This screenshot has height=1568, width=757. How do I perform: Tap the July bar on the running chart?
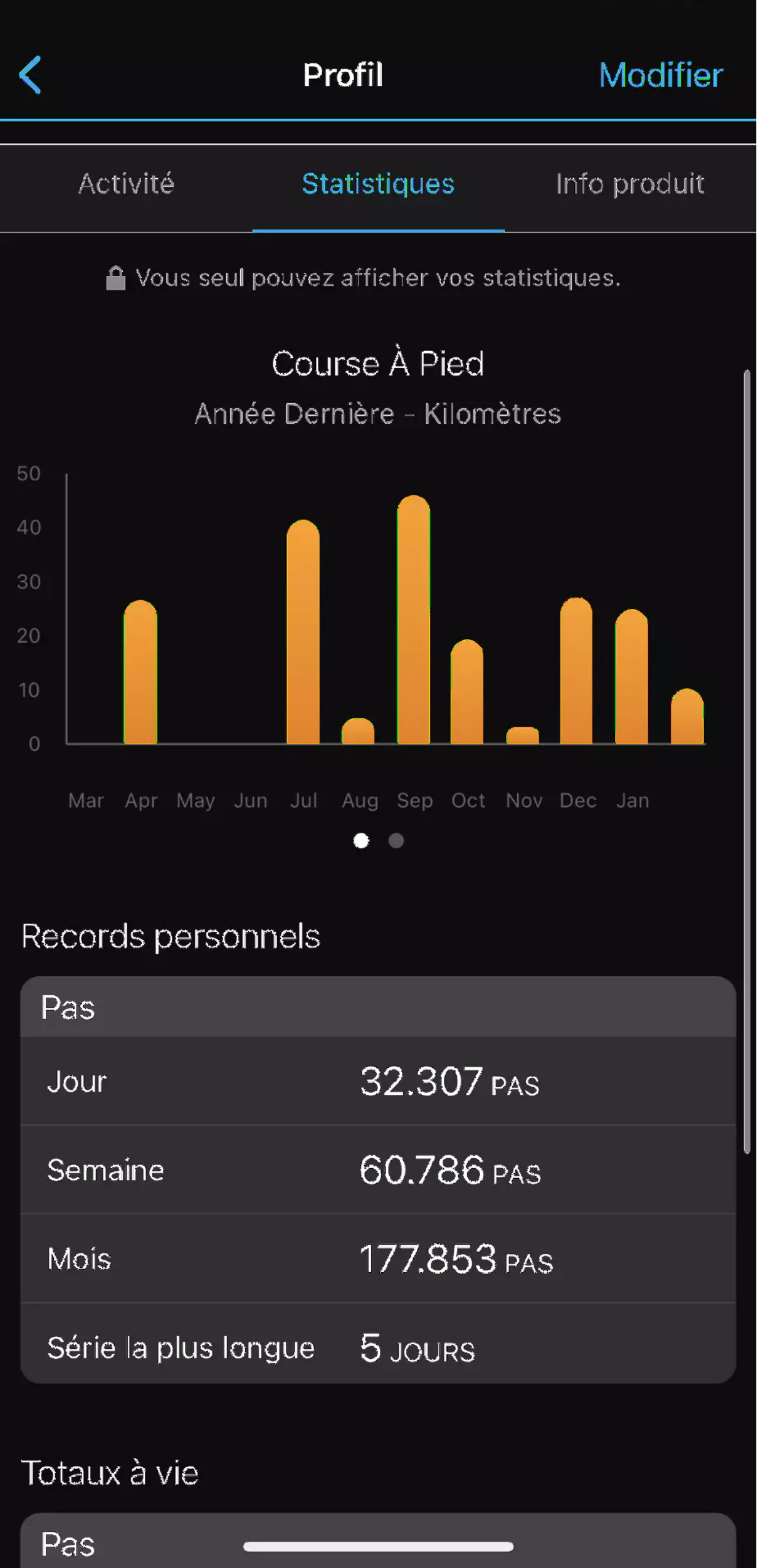click(304, 631)
